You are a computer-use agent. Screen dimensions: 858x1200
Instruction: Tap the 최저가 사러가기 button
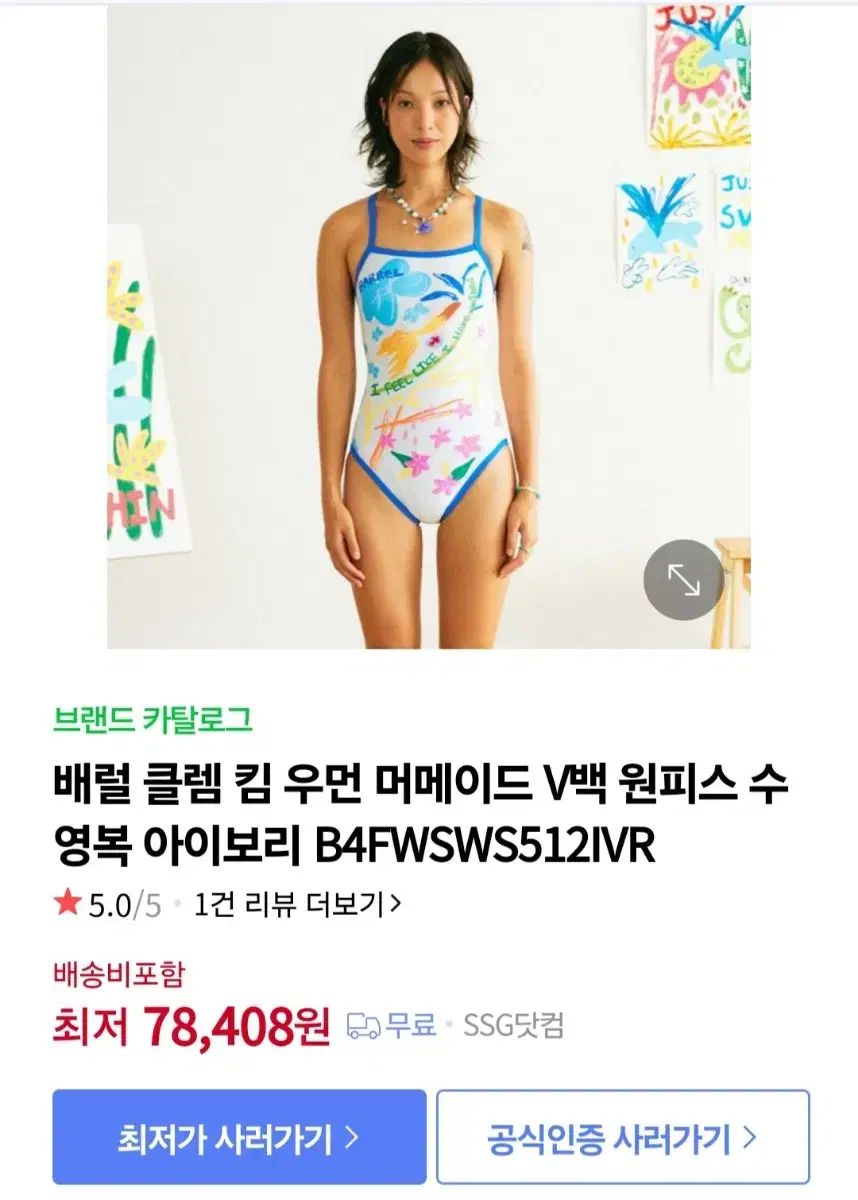click(x=239, y=1137)
